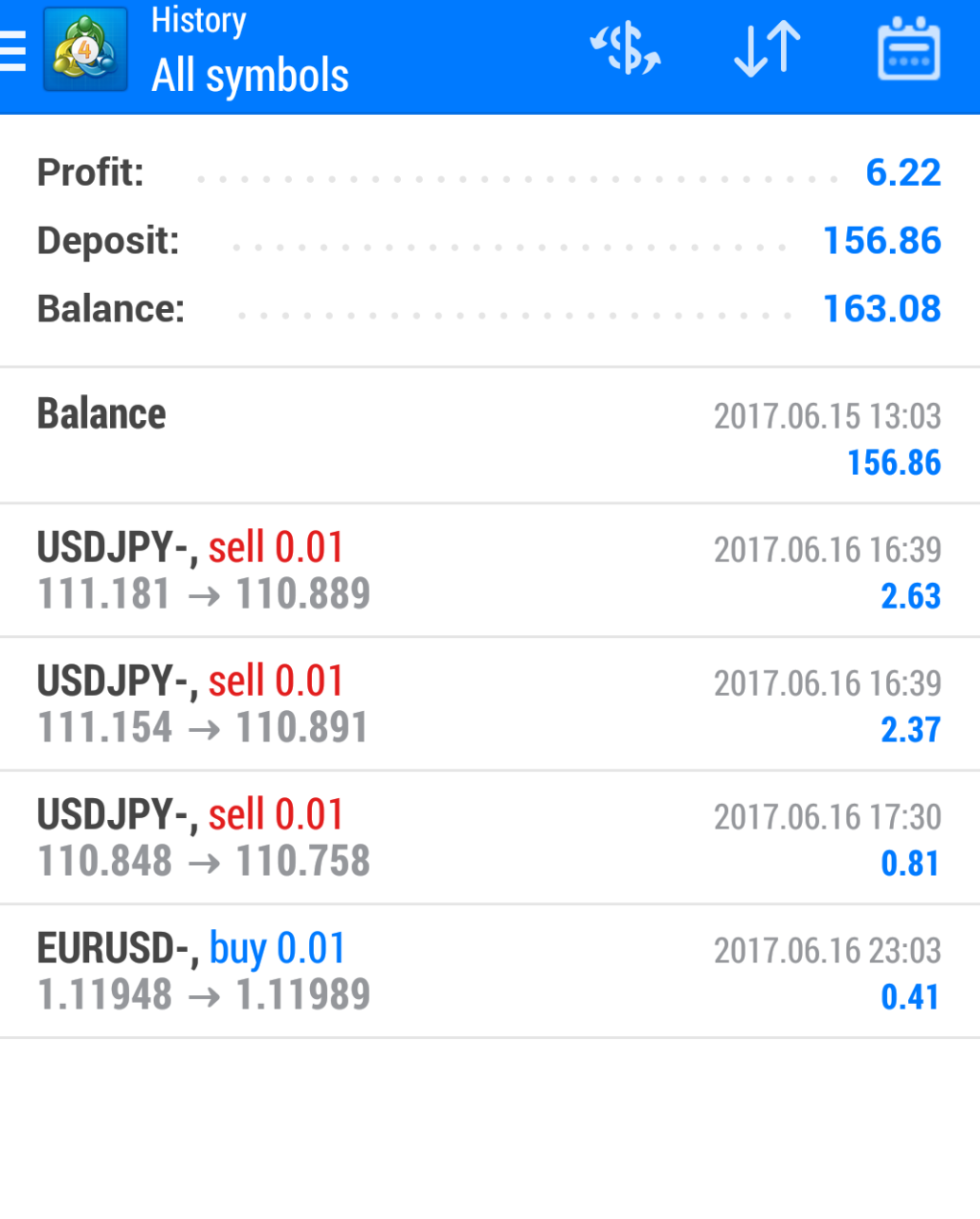Image resolution: width=980 pixels, height=1219 pixels.
Task: Change the history sort order
Action: (768, 50)
